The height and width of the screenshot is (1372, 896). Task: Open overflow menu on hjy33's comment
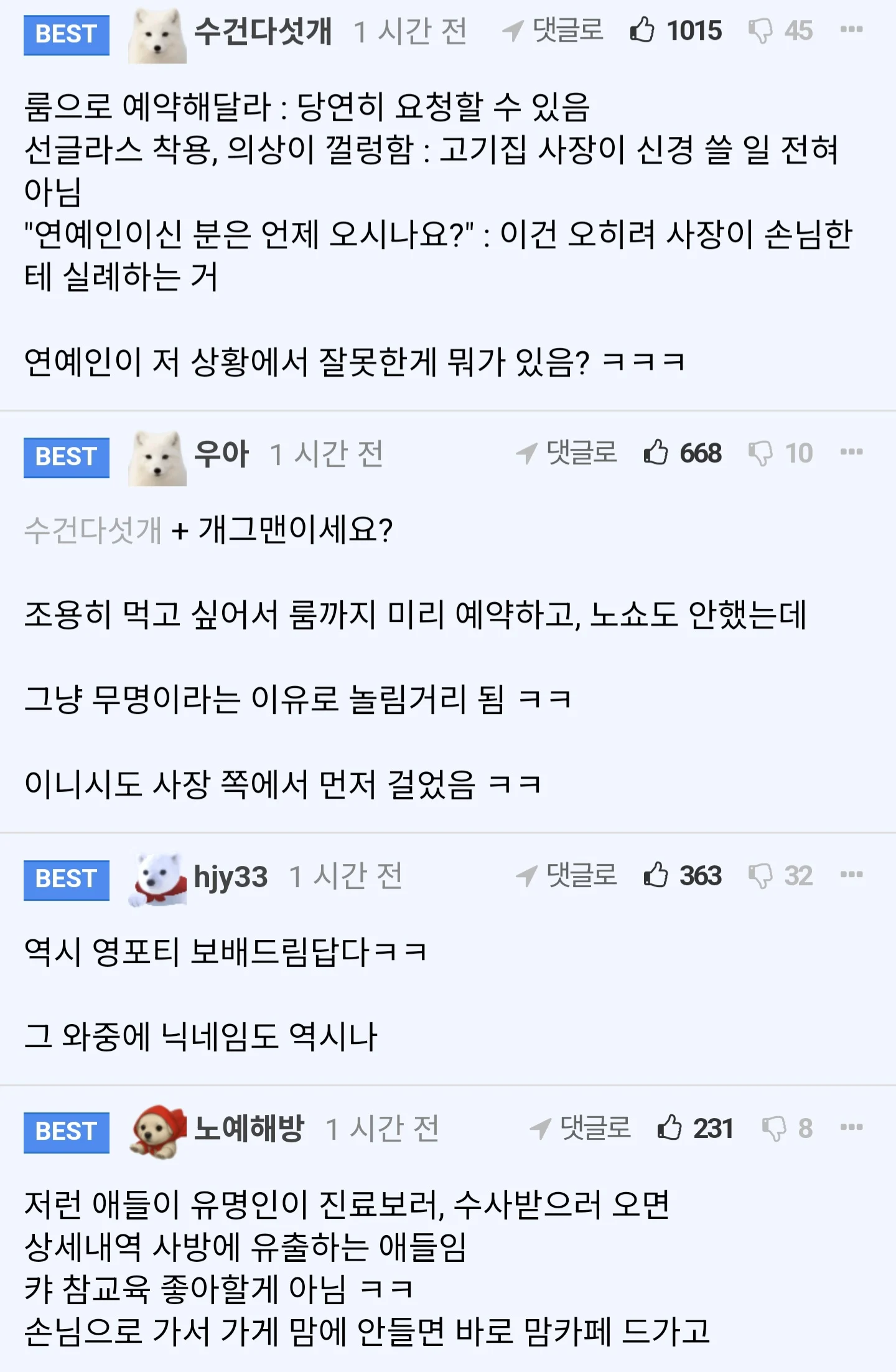851,875
